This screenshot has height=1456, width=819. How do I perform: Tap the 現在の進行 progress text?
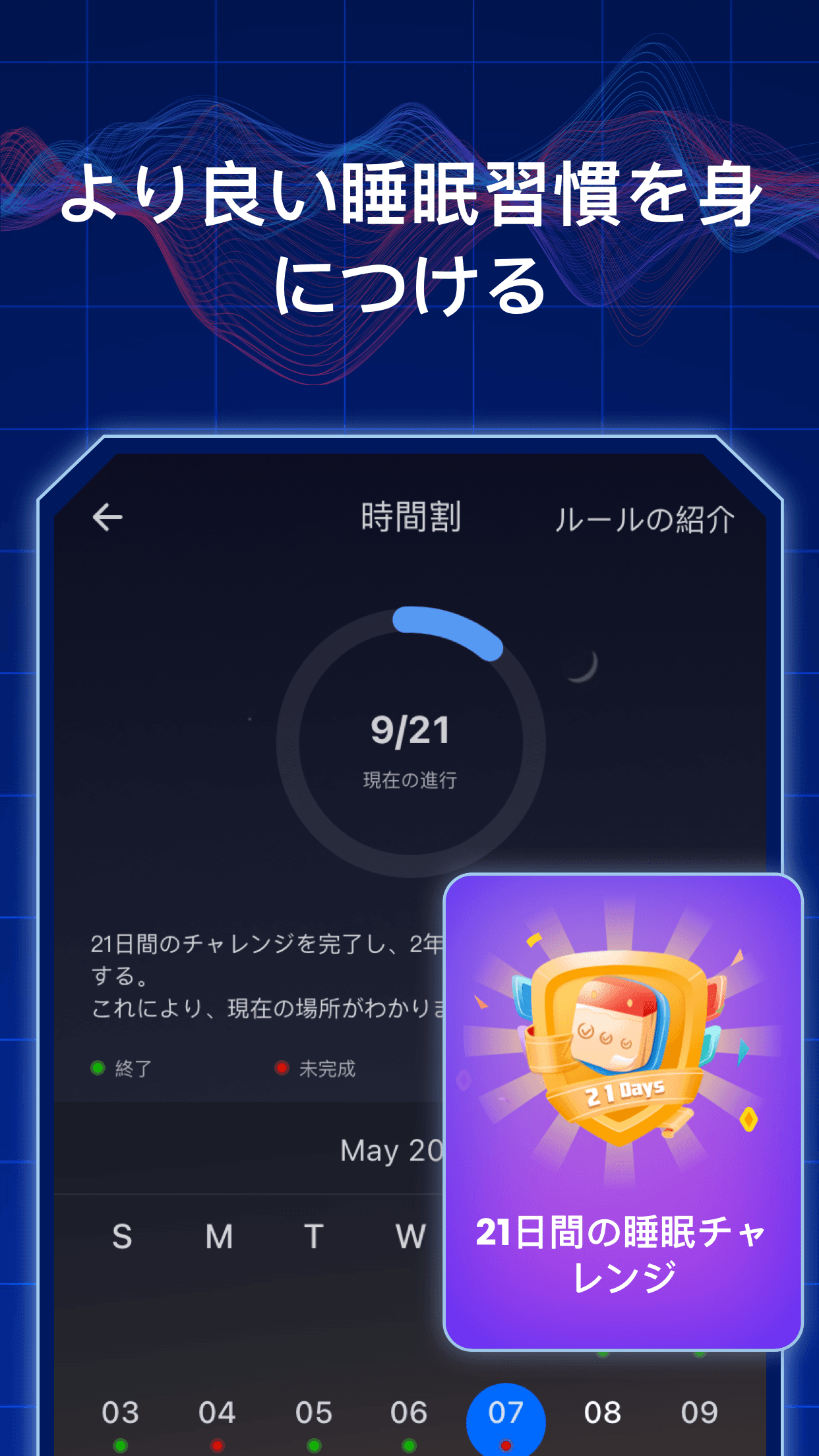pos(410,779)
